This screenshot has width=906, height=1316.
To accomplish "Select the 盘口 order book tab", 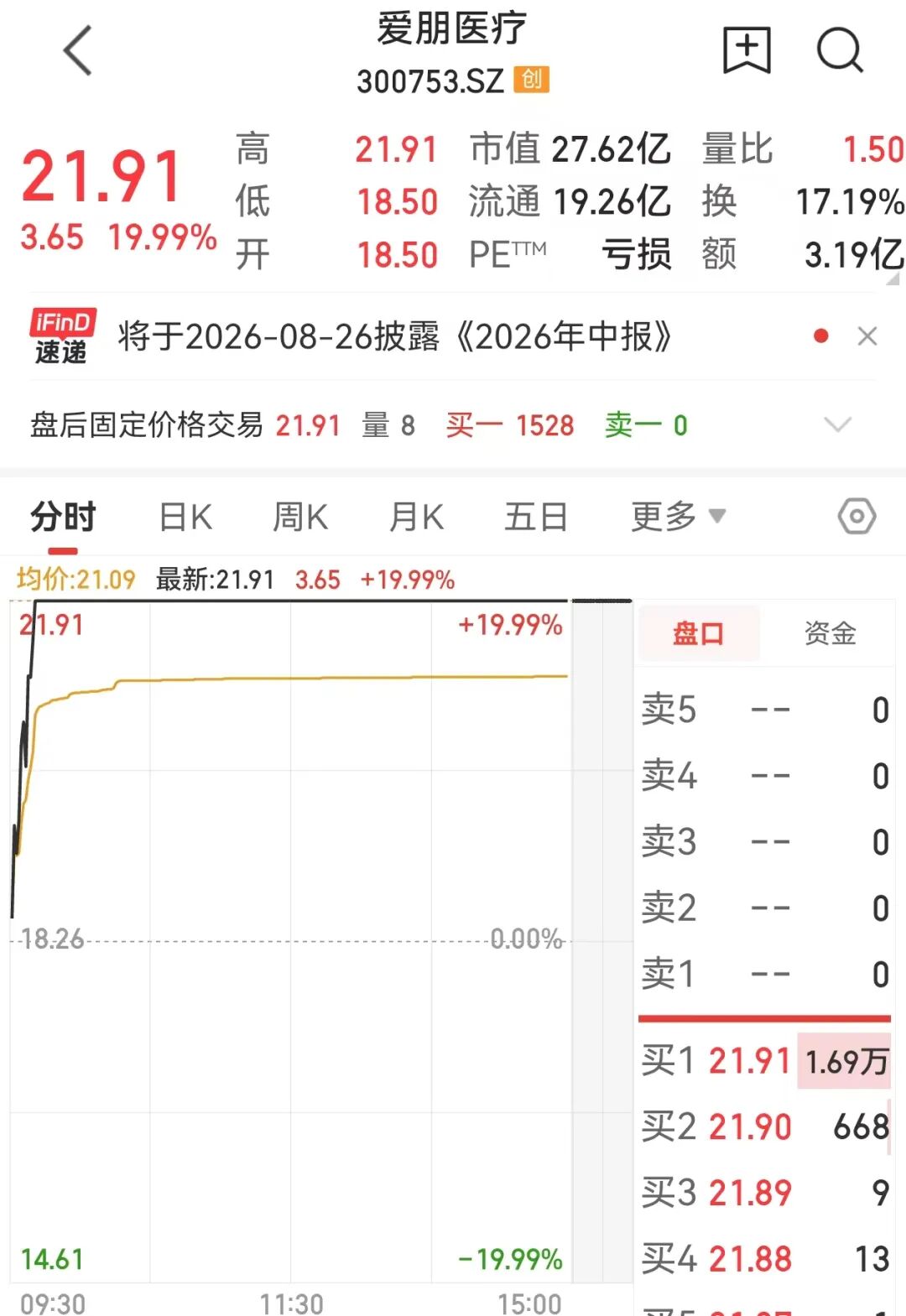I will pos(699,633).
